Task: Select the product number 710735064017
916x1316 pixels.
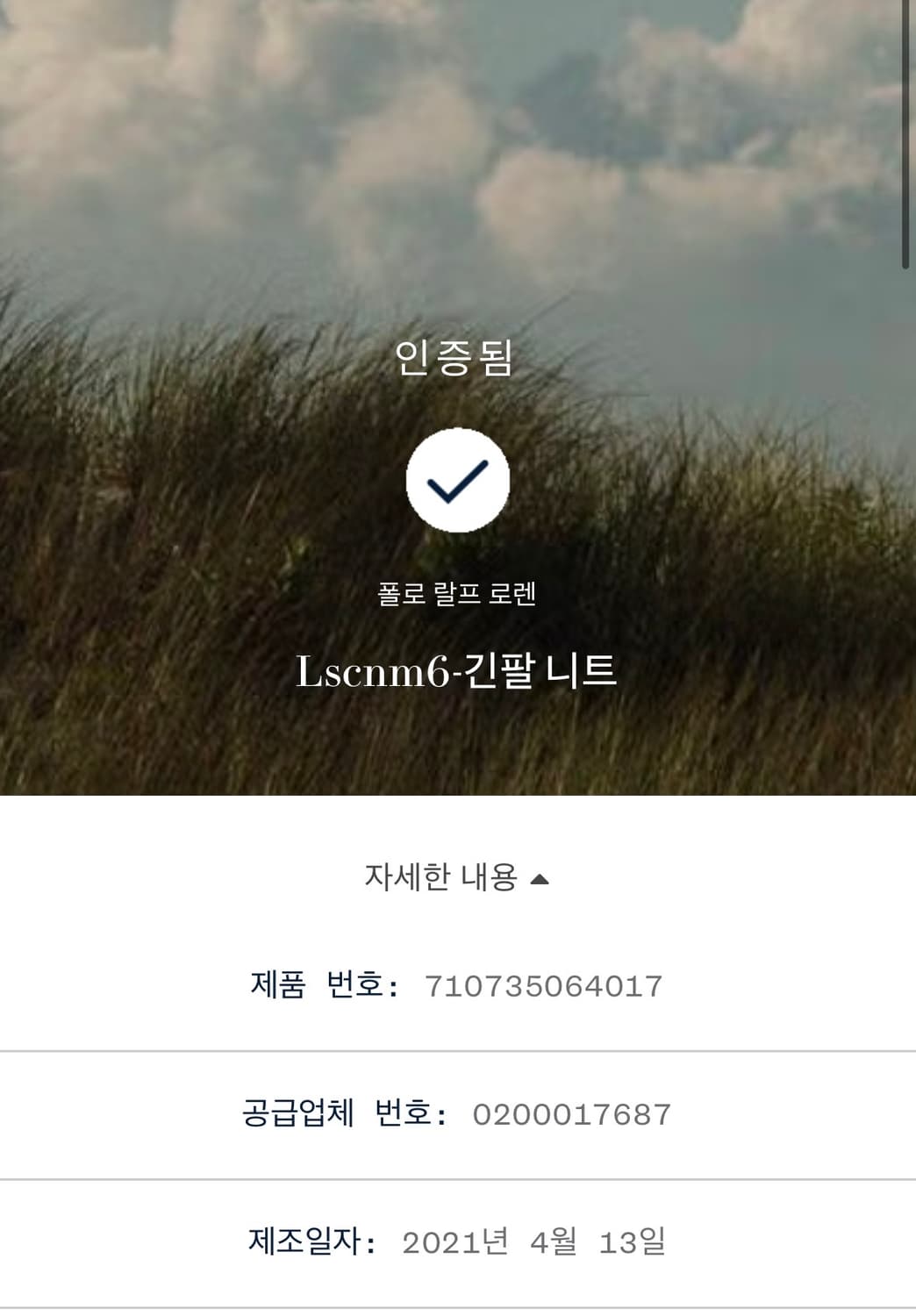Action: (x=546, y=984)
